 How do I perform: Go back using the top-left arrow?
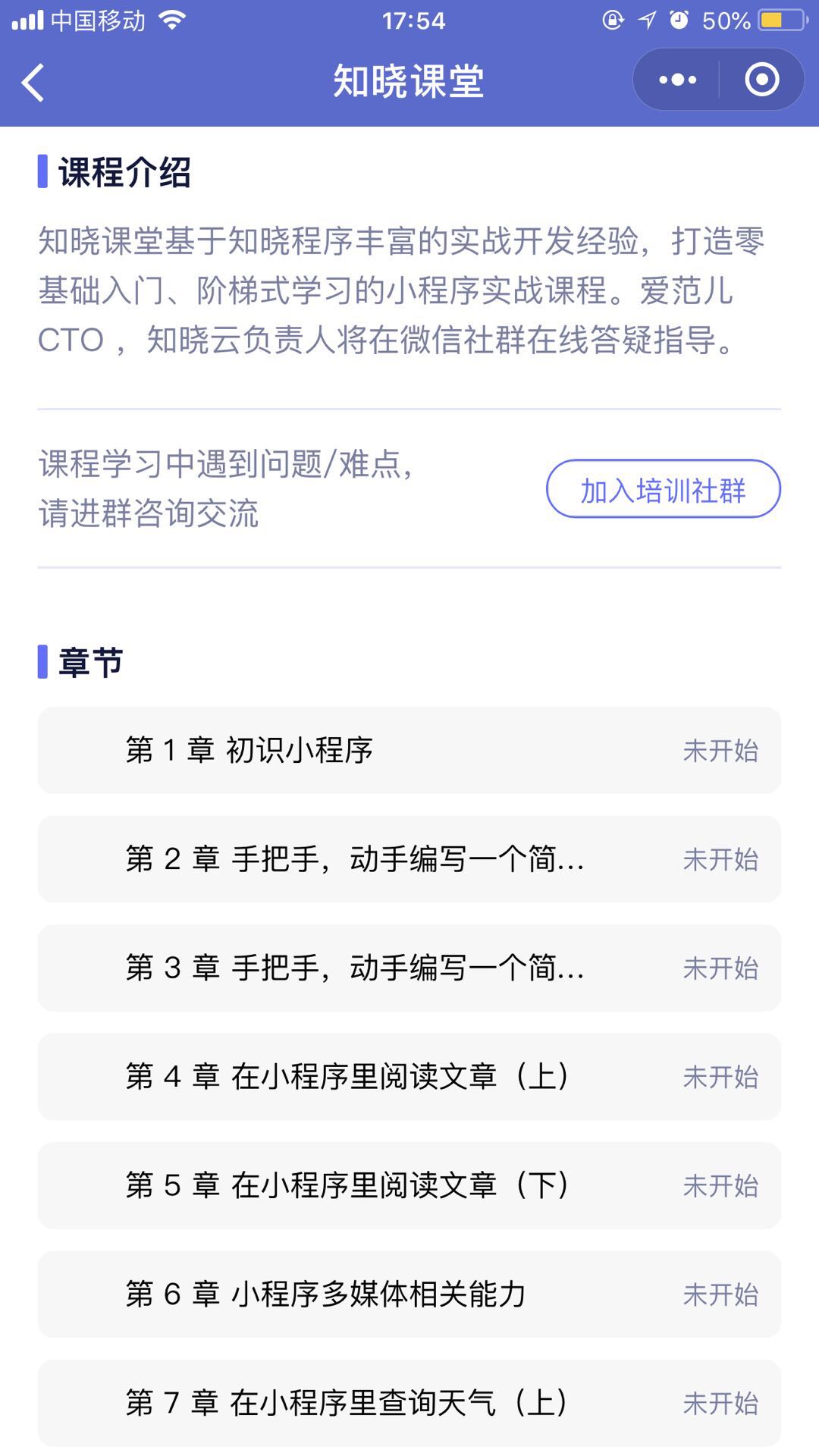click(x=33, y=81)
